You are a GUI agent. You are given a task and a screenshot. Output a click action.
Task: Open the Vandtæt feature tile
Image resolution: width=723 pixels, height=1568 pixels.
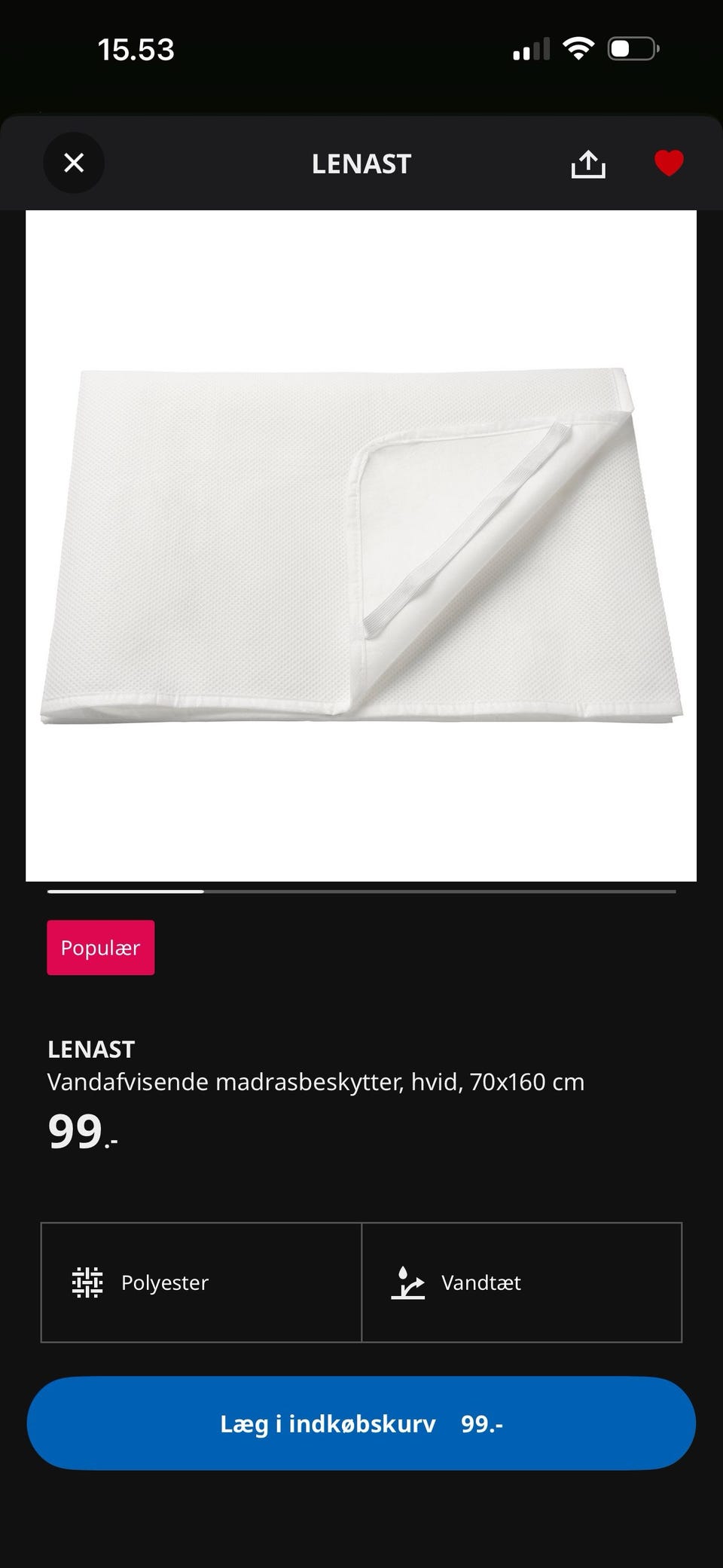click(521, 1282)
